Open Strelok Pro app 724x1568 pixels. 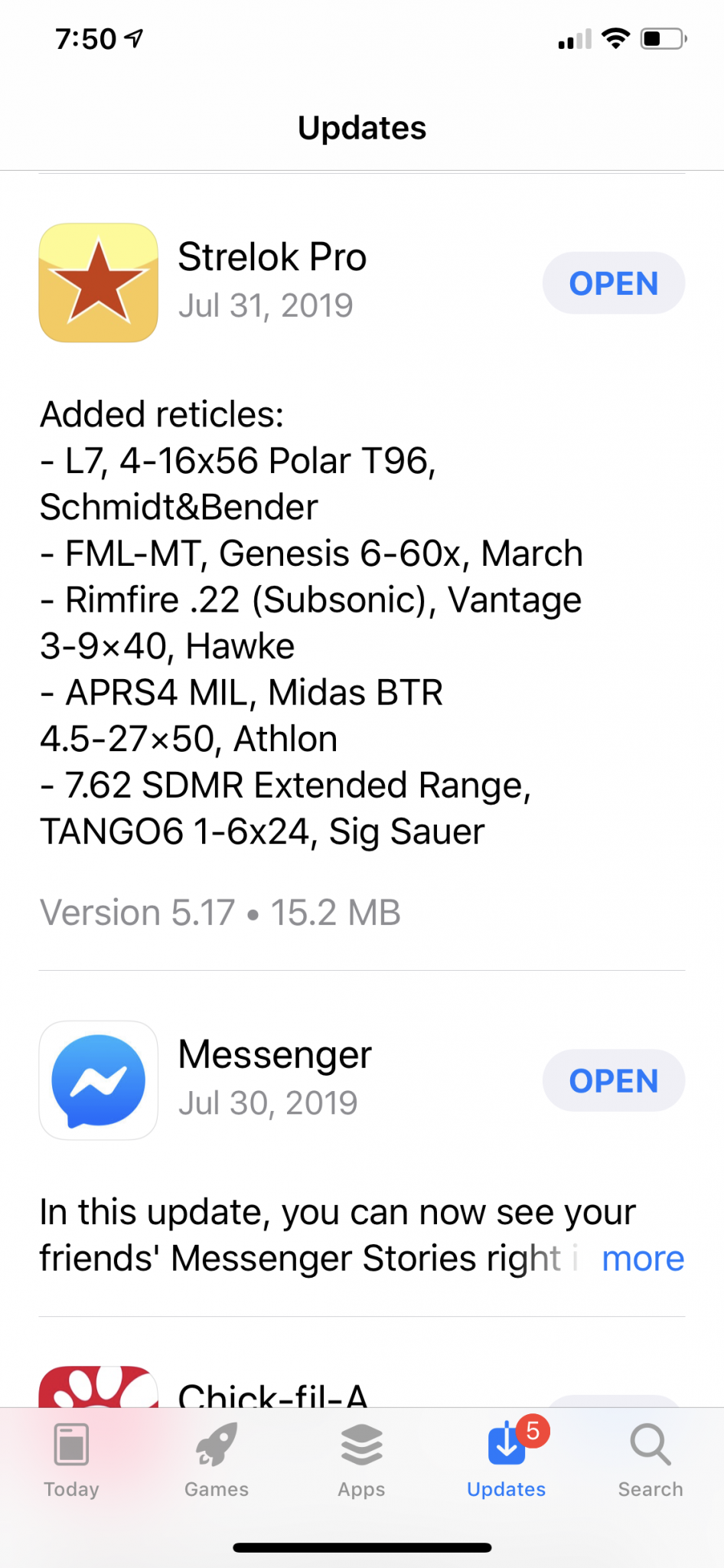(613, 283)
